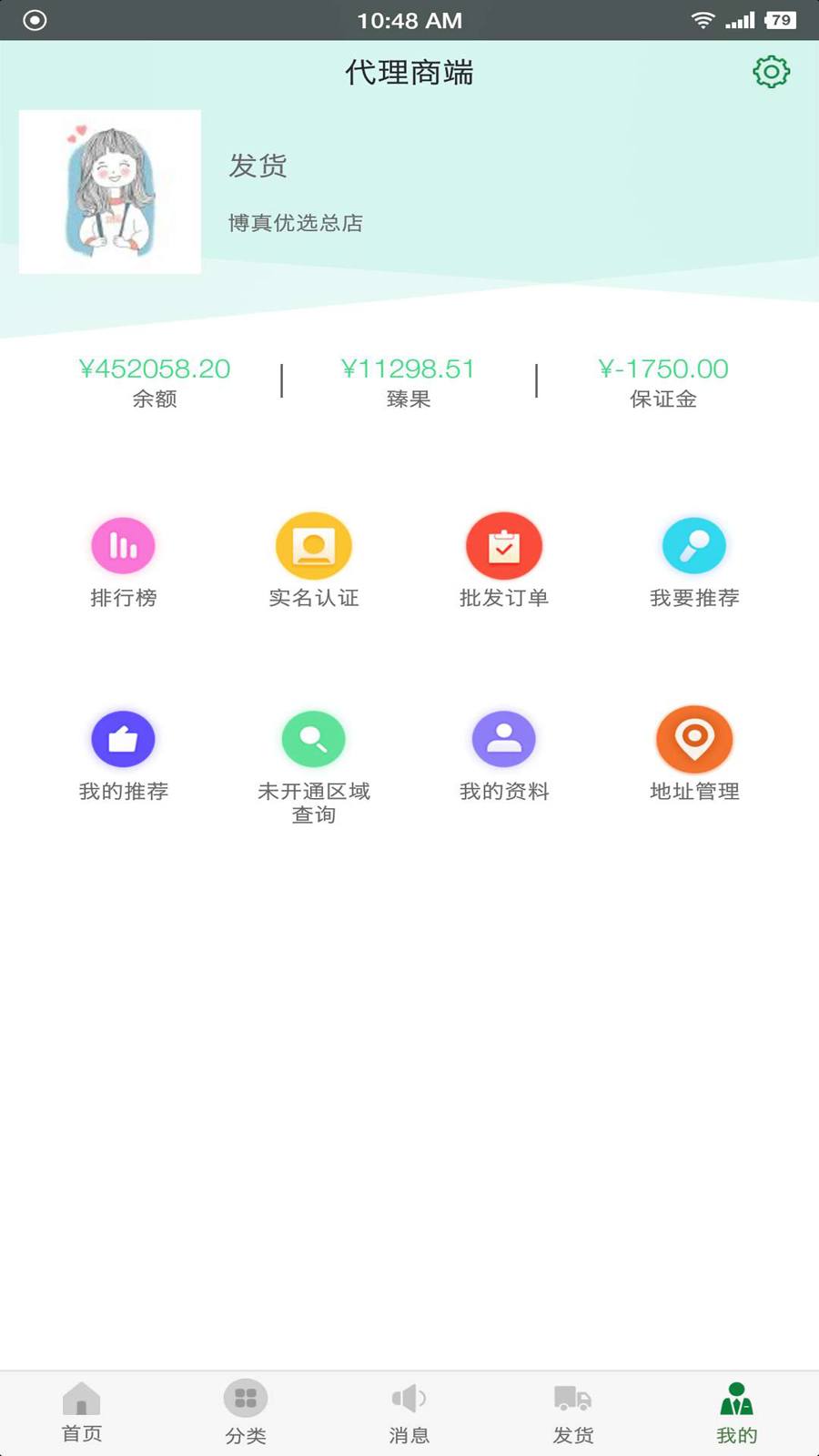Select the 我的 tab

tap(737, 1413)
